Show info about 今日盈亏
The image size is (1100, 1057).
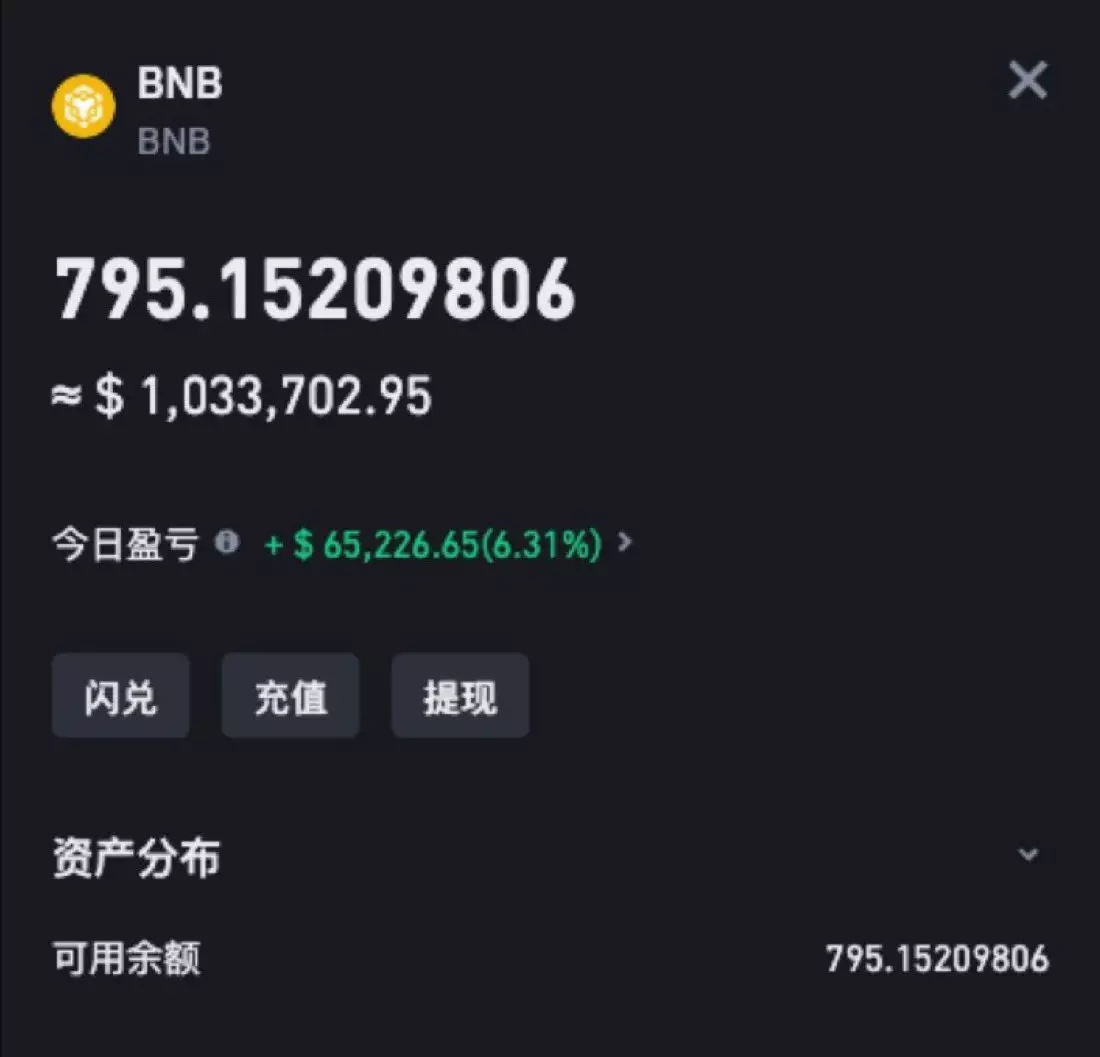click(x=228, y=543)
